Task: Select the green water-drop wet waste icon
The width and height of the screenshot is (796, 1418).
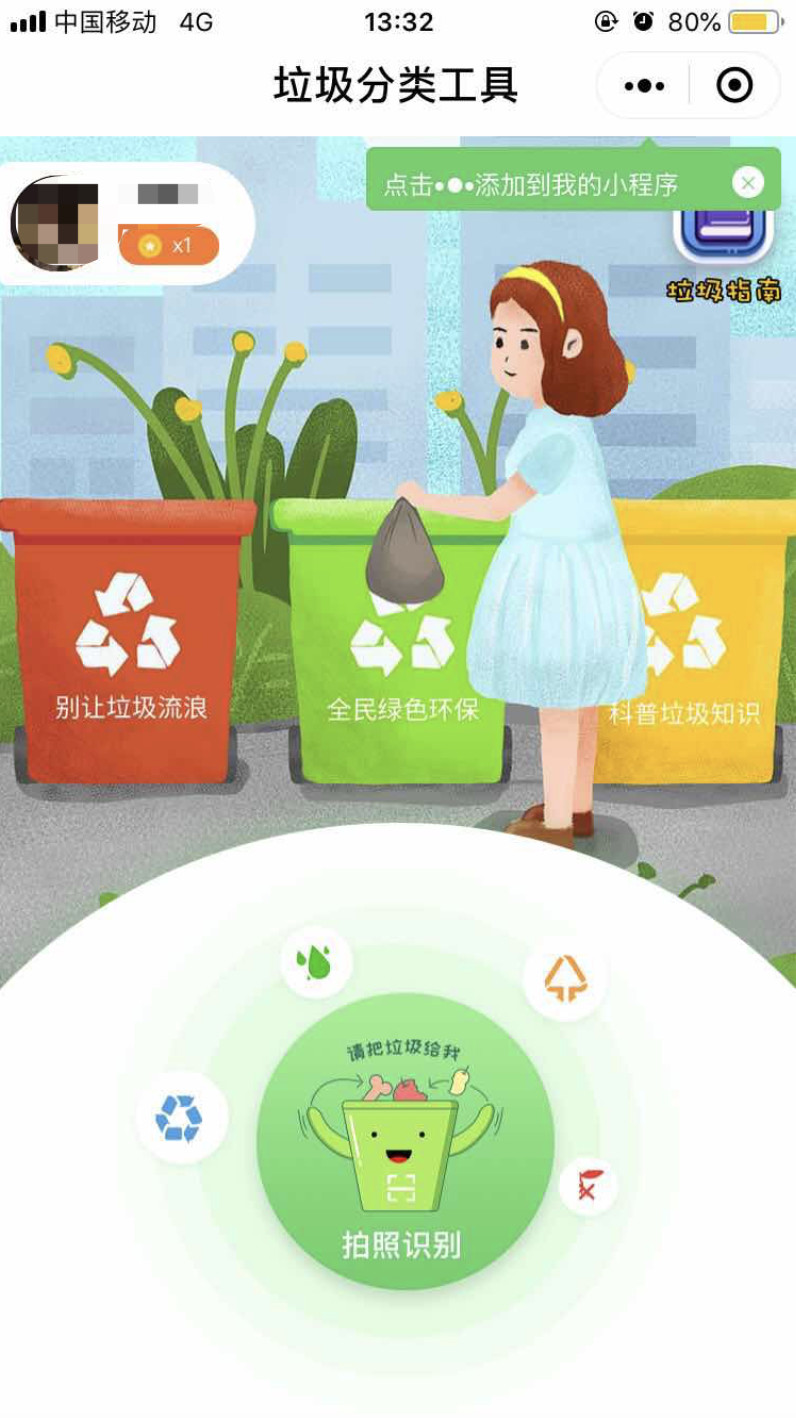Action: pos(316,963)
